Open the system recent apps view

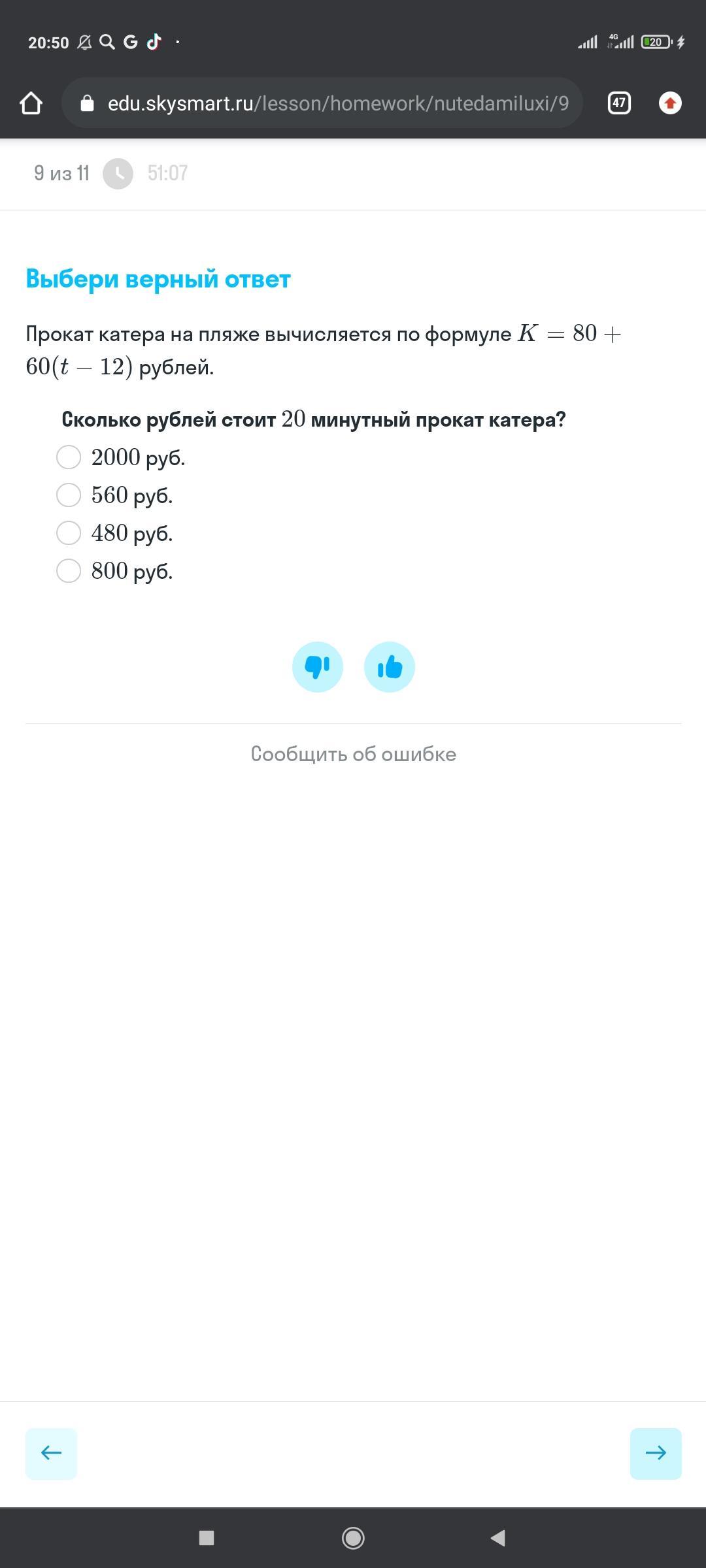point(207,1538)
